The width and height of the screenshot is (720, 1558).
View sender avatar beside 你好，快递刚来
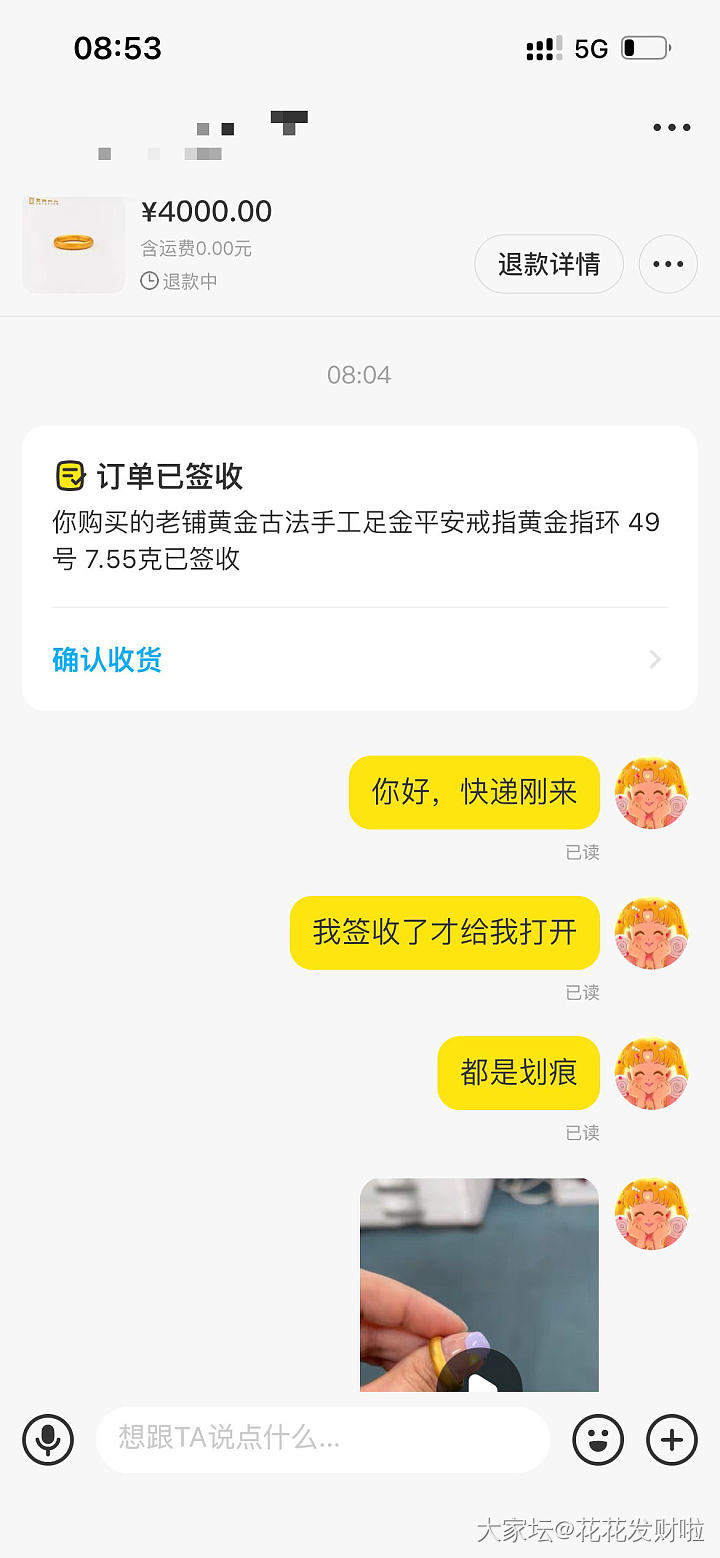pos(651,793)
